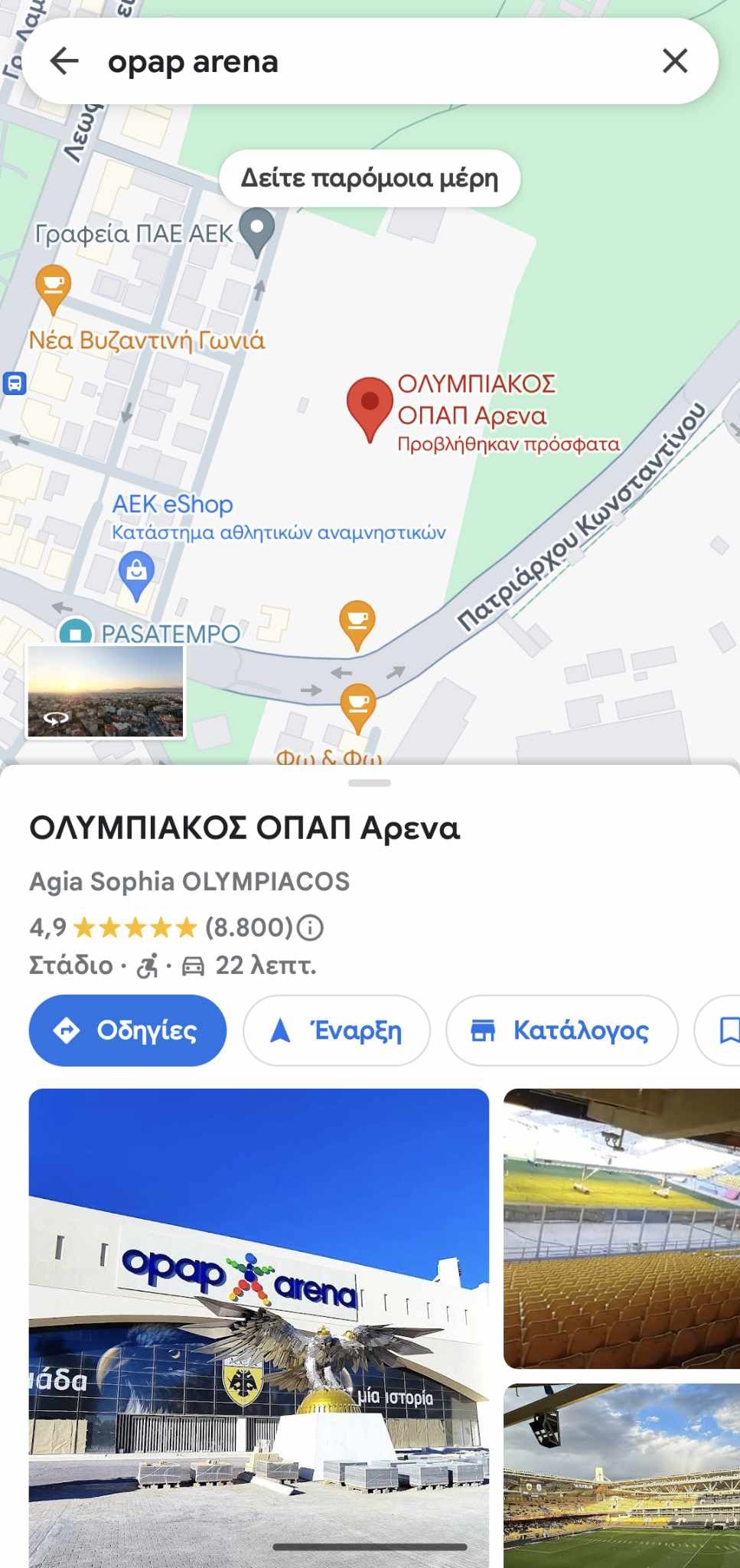Screen dimensions: 740x1568
Task: View reviews info icon next to rating
Action: click(x=310, y=928)
